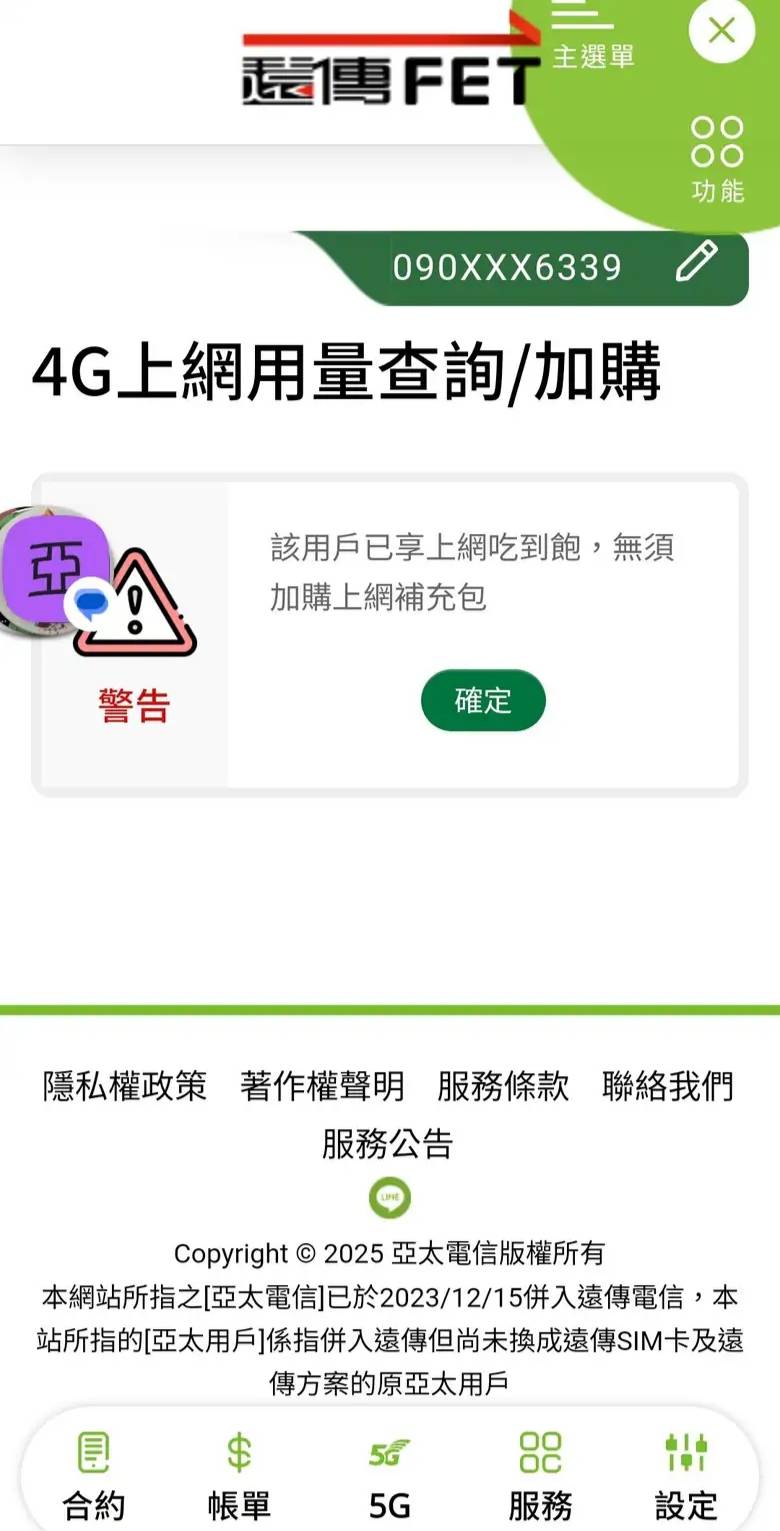This screenshot has height=1531, width=780.
Task: Tap the green LINE icon
Action: [x=389, y=1197]
